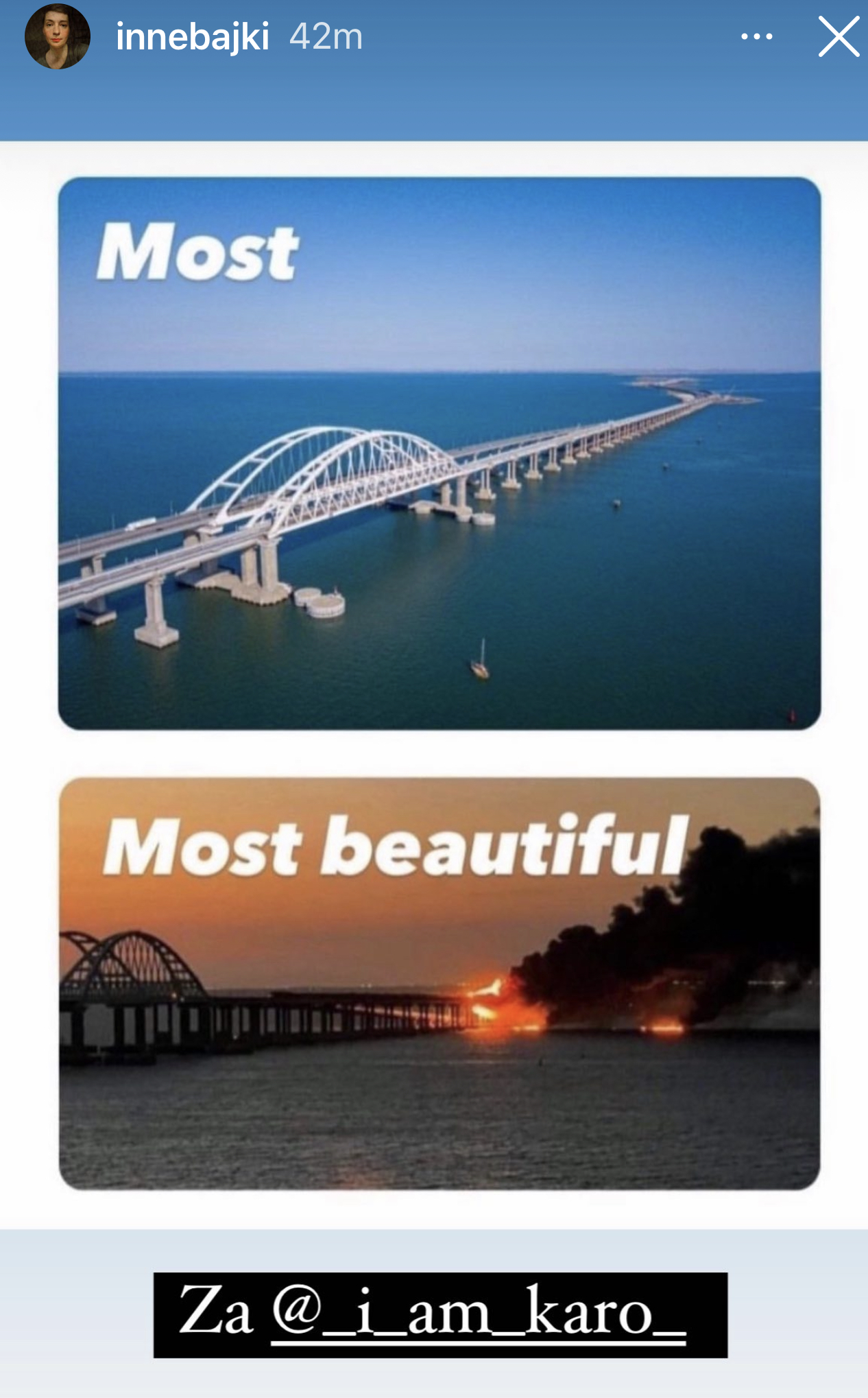Tap the innebajki username
The image size is (868, 1398).
click(x=192, y=37)
